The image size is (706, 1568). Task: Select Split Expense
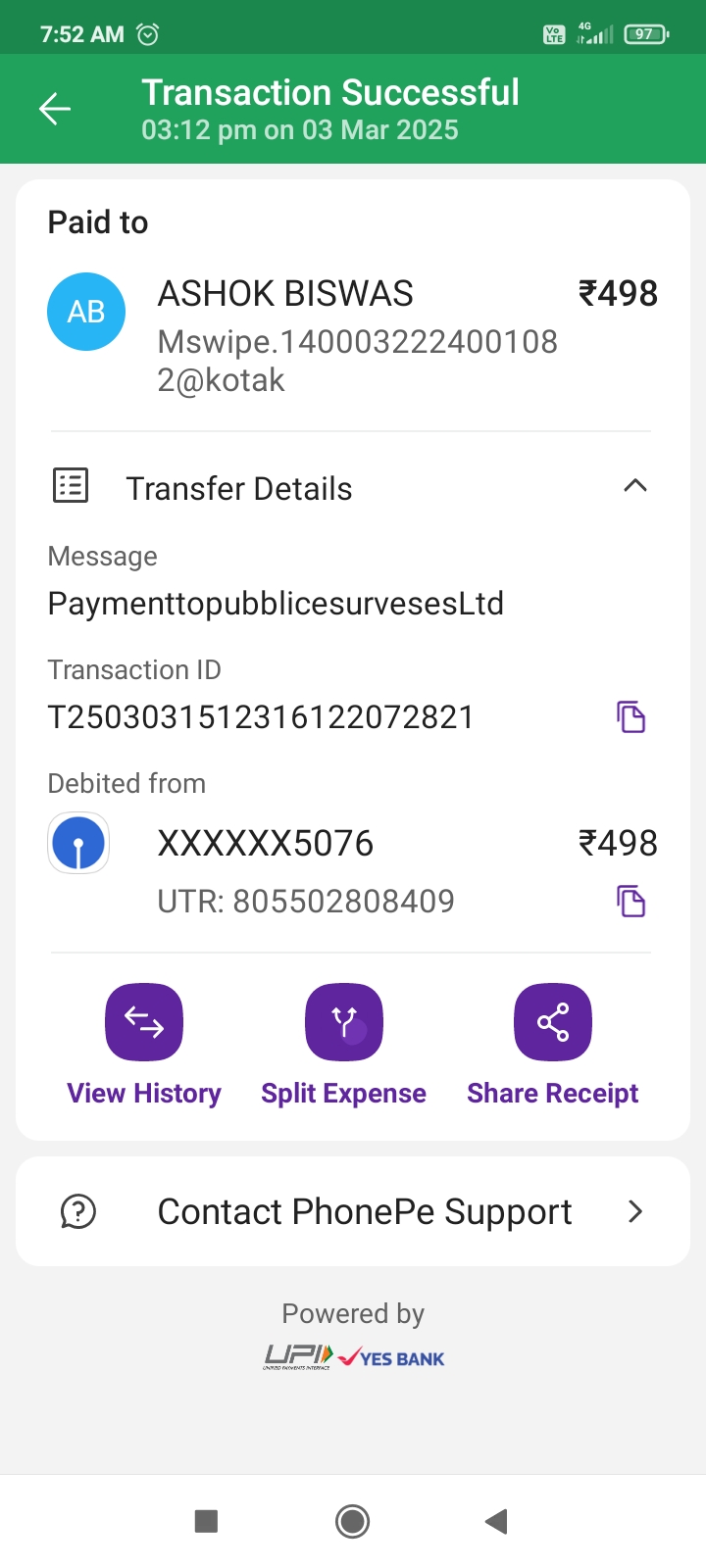[344, 1023]
